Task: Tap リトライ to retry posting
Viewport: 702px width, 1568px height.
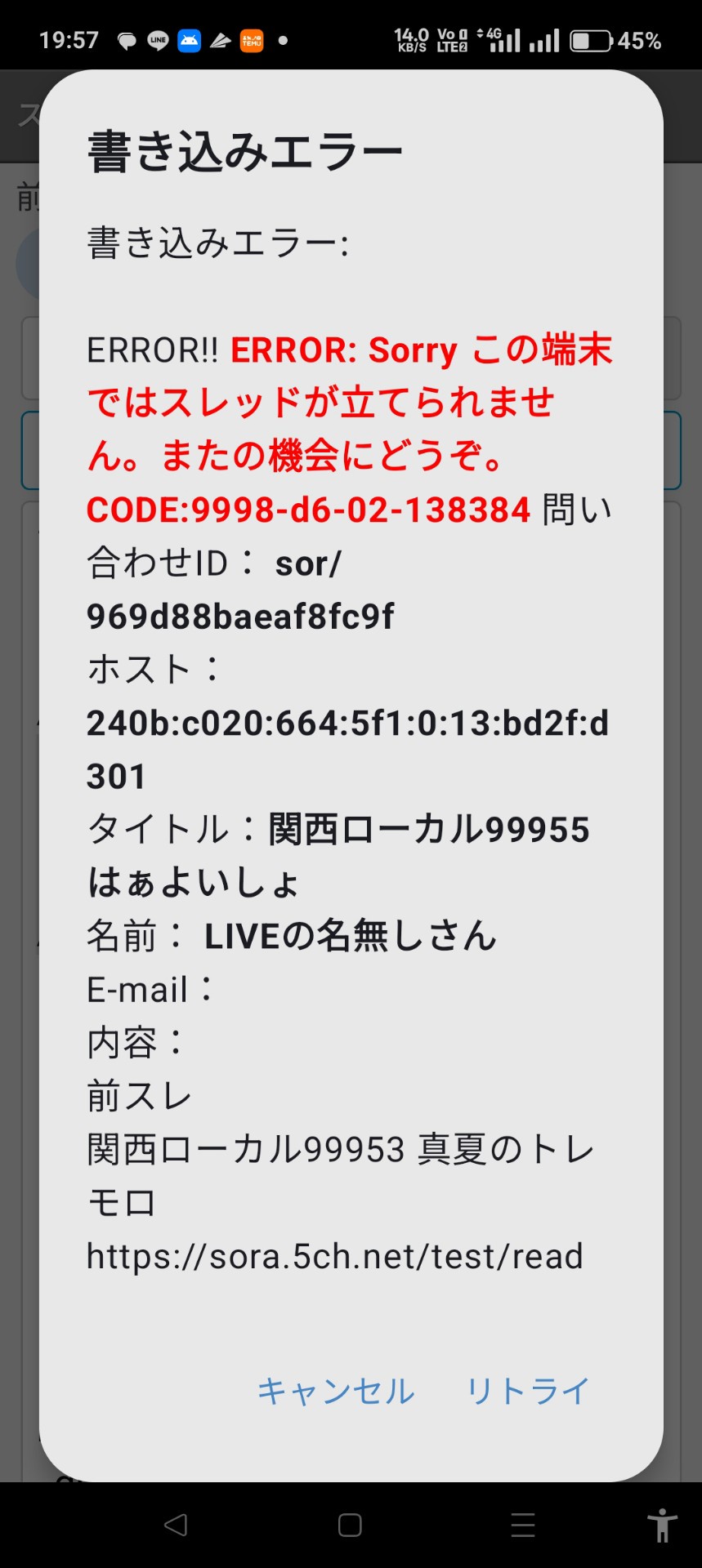Action: pos(528,1391)
